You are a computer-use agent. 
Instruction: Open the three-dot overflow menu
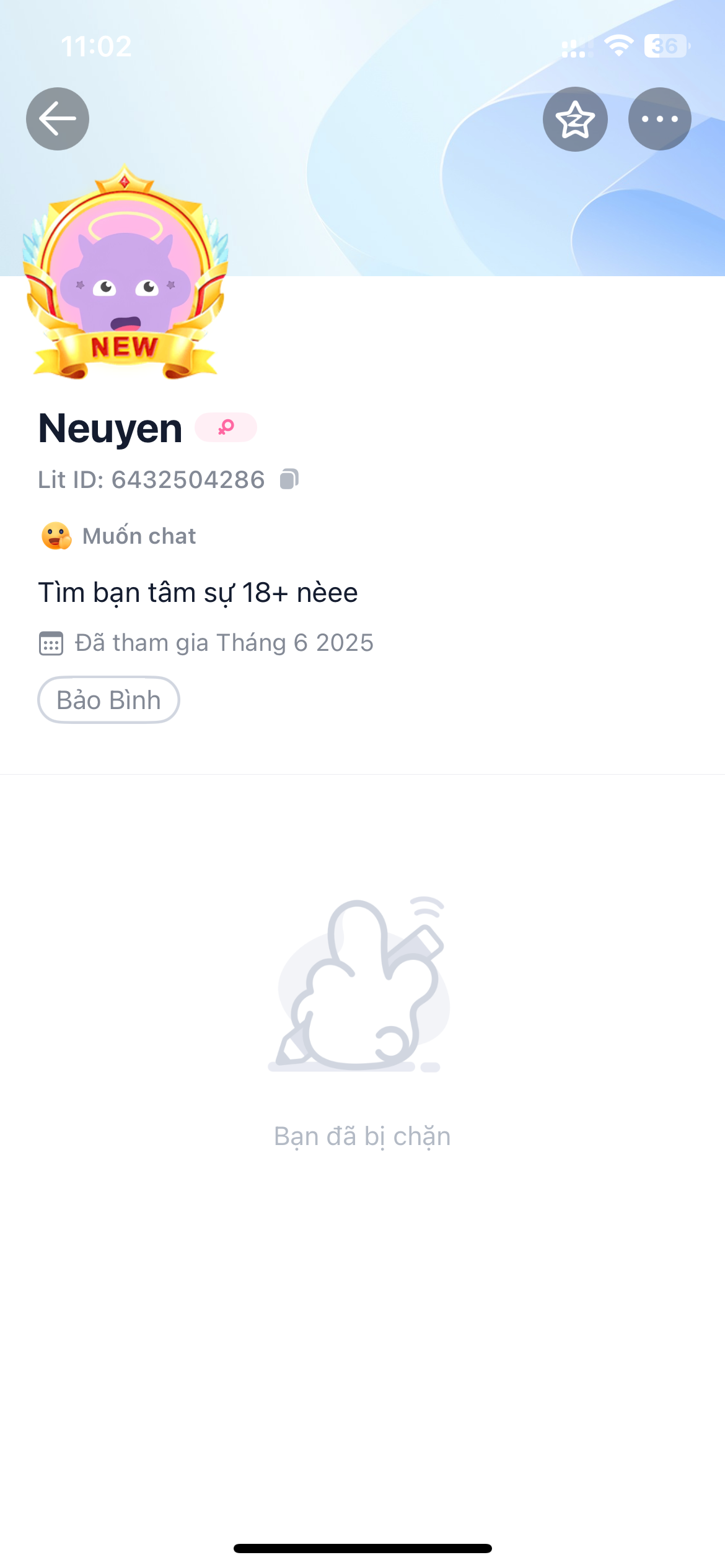point(659,119)
